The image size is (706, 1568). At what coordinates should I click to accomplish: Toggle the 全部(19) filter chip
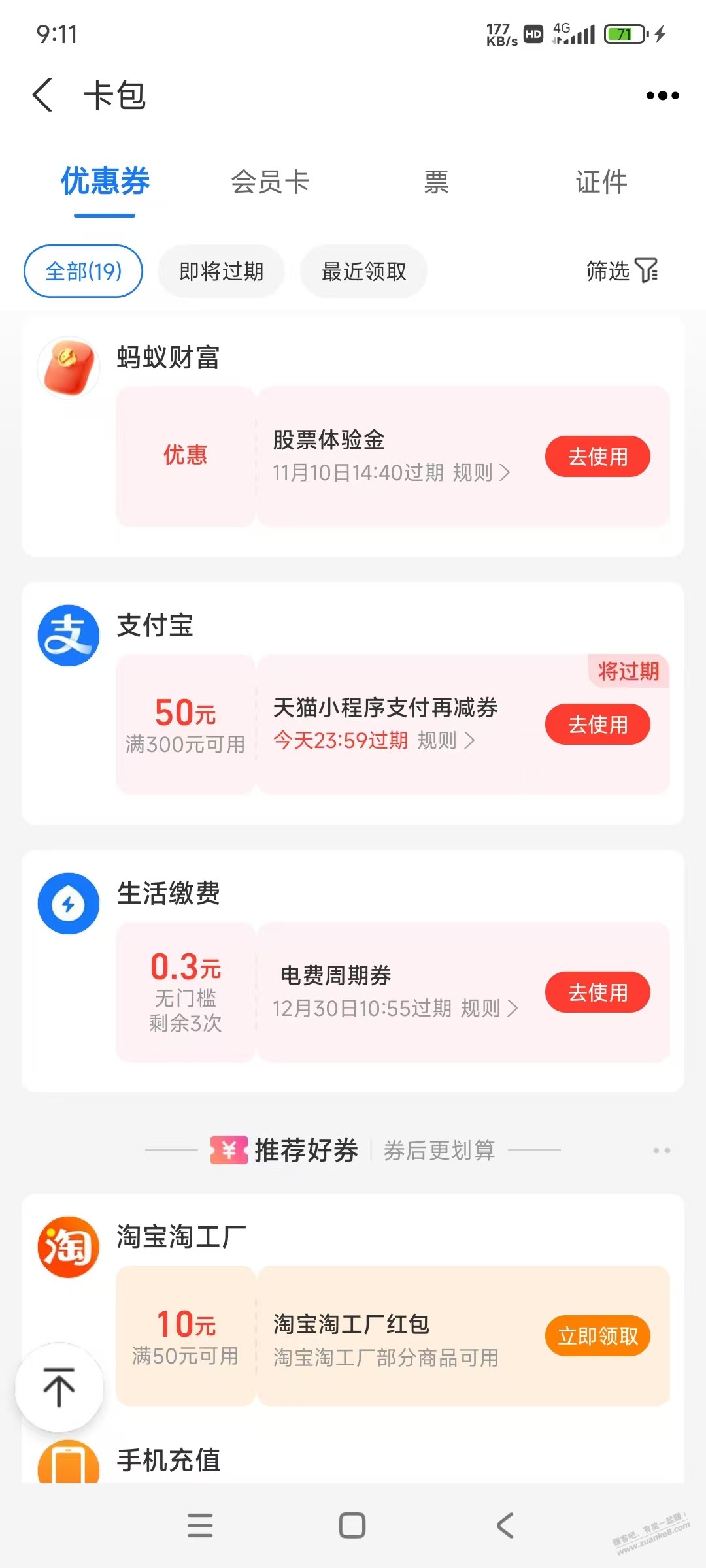coord(82,270)
